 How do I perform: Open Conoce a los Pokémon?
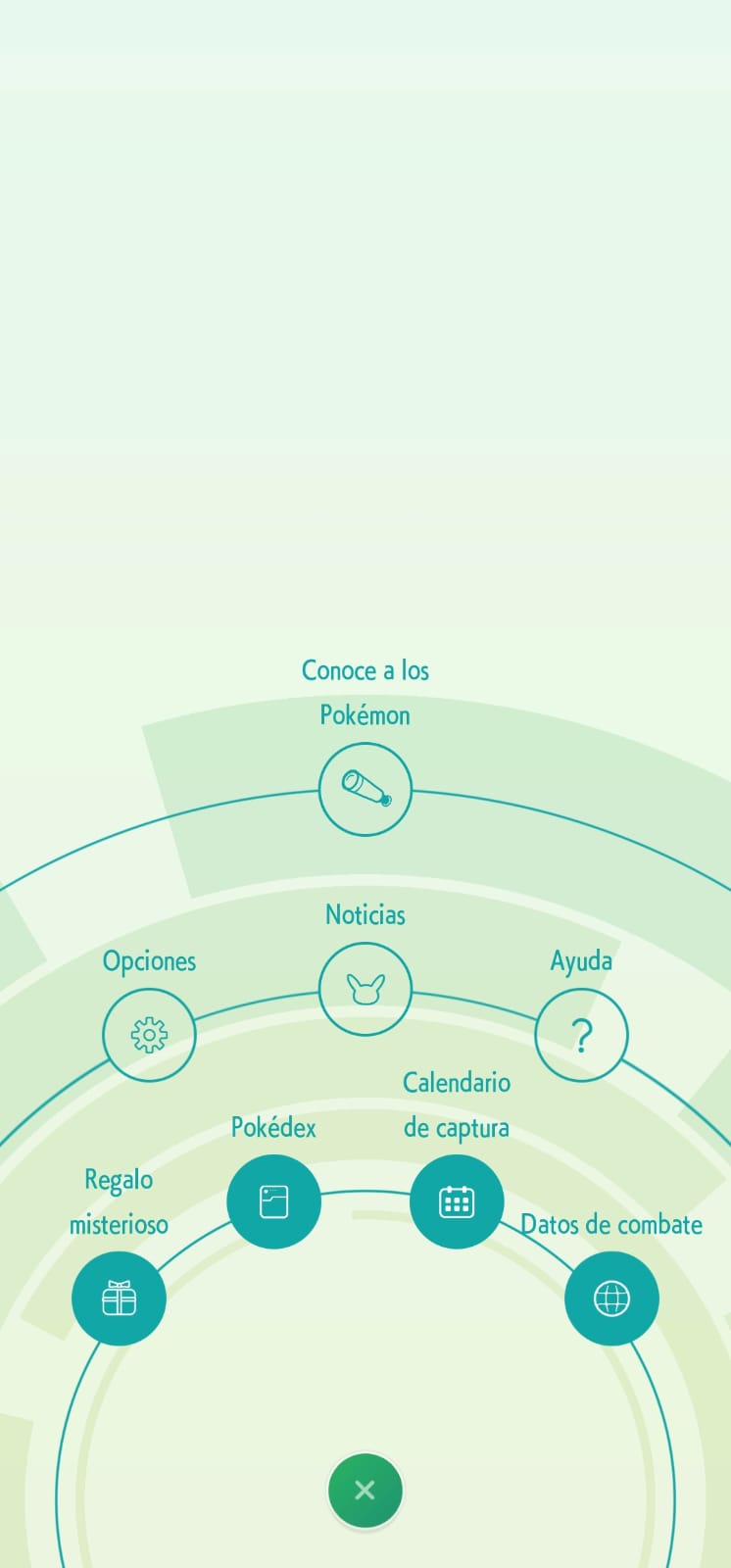[365, 789]
